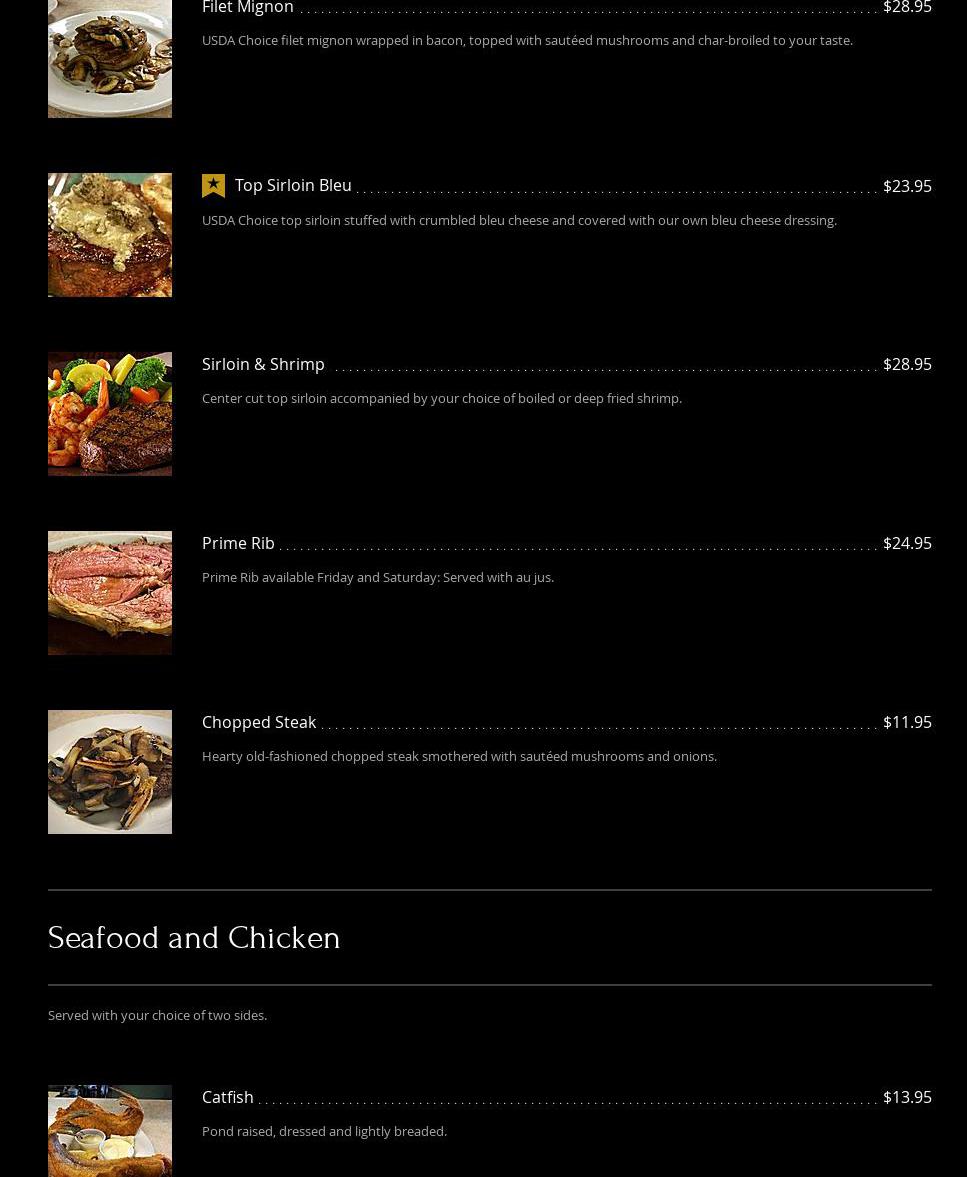Open the Chopped Steak photo
The width and height of the screenshot is (967, 1177).
(x=110, y=772)
